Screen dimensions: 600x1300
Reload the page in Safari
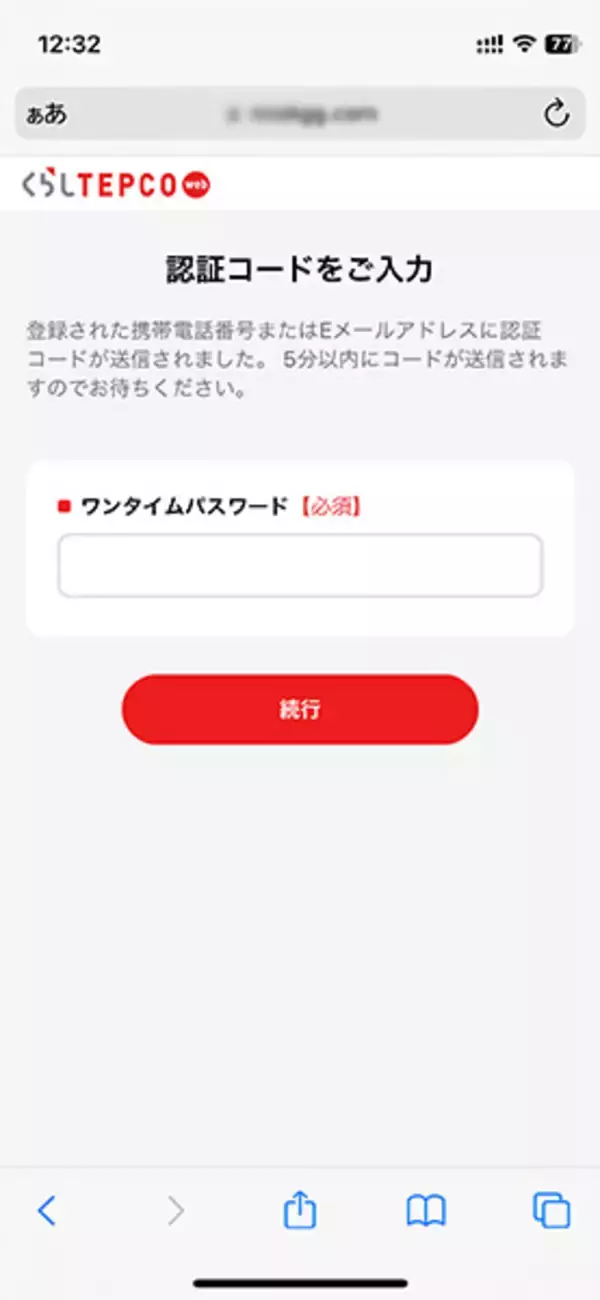pos(556,115)
